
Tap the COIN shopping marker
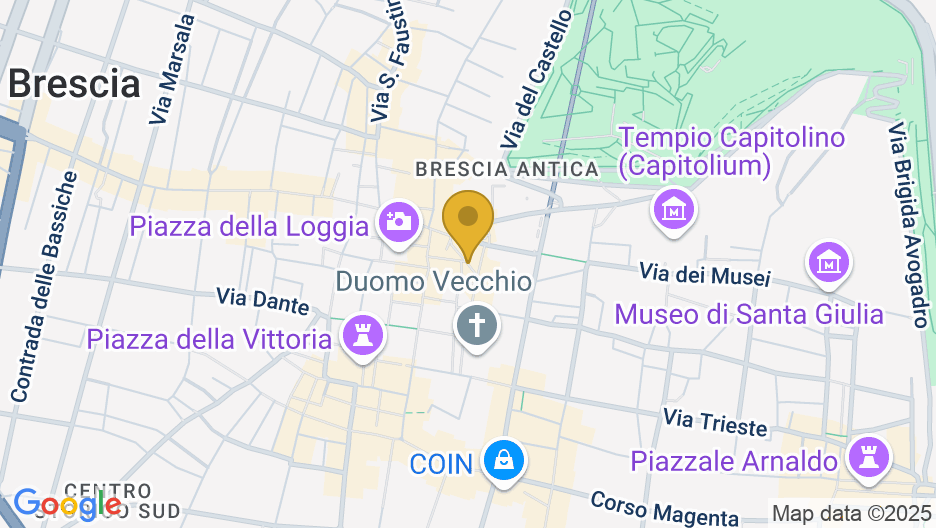(x=502, y=461)
